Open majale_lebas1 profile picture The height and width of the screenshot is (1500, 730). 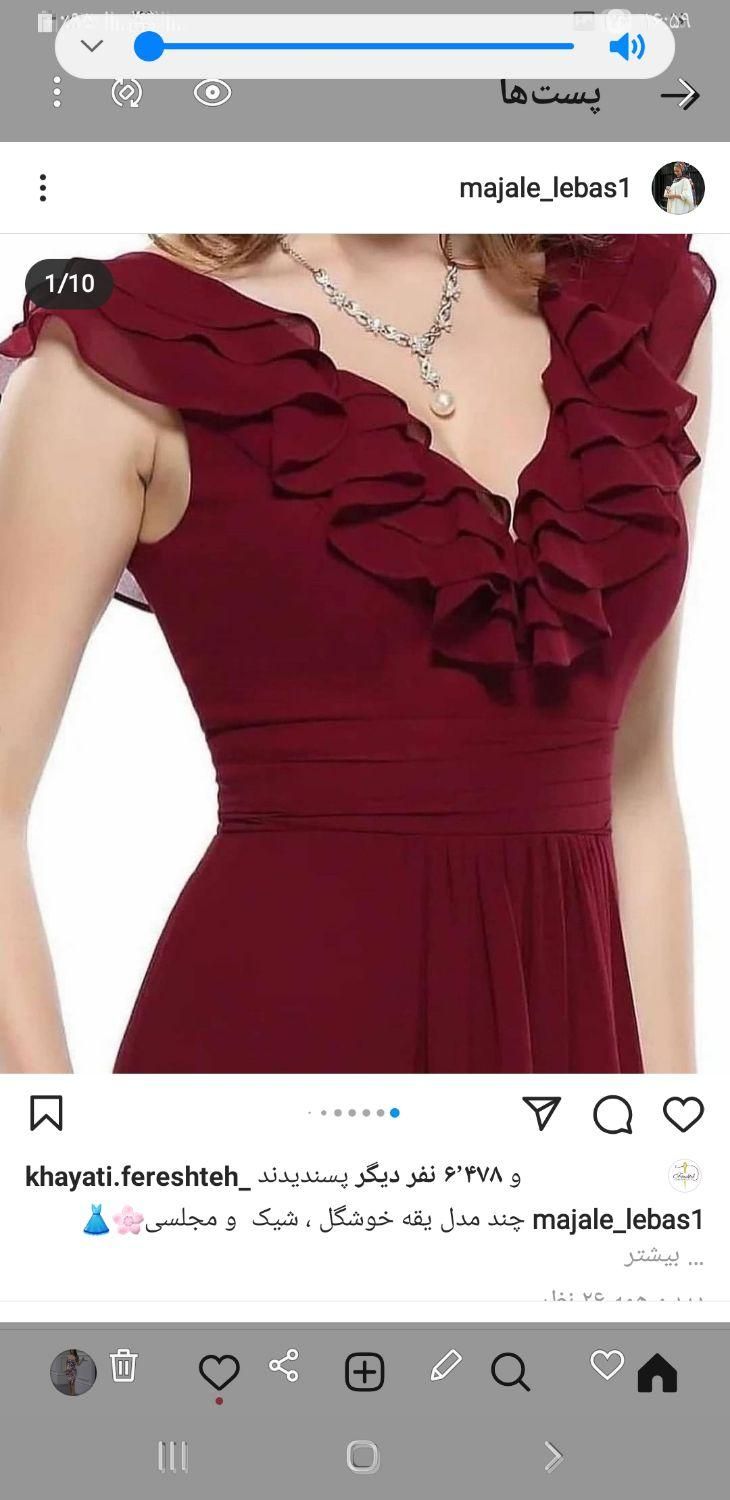pos(678,188)
